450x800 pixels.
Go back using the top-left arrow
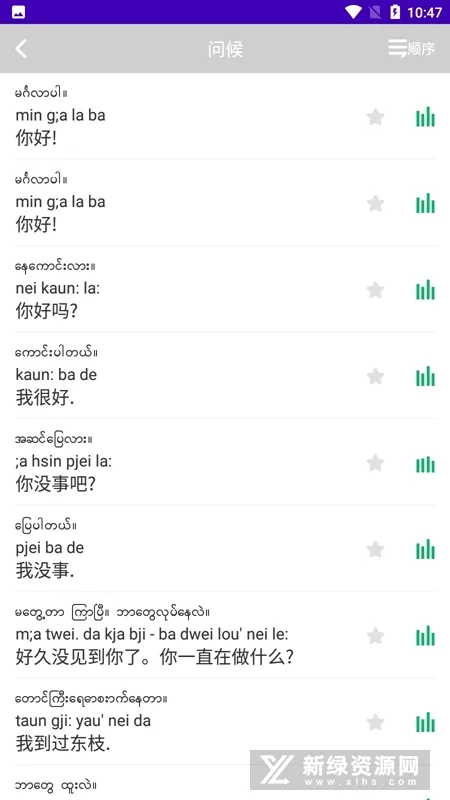click(21, 48)
